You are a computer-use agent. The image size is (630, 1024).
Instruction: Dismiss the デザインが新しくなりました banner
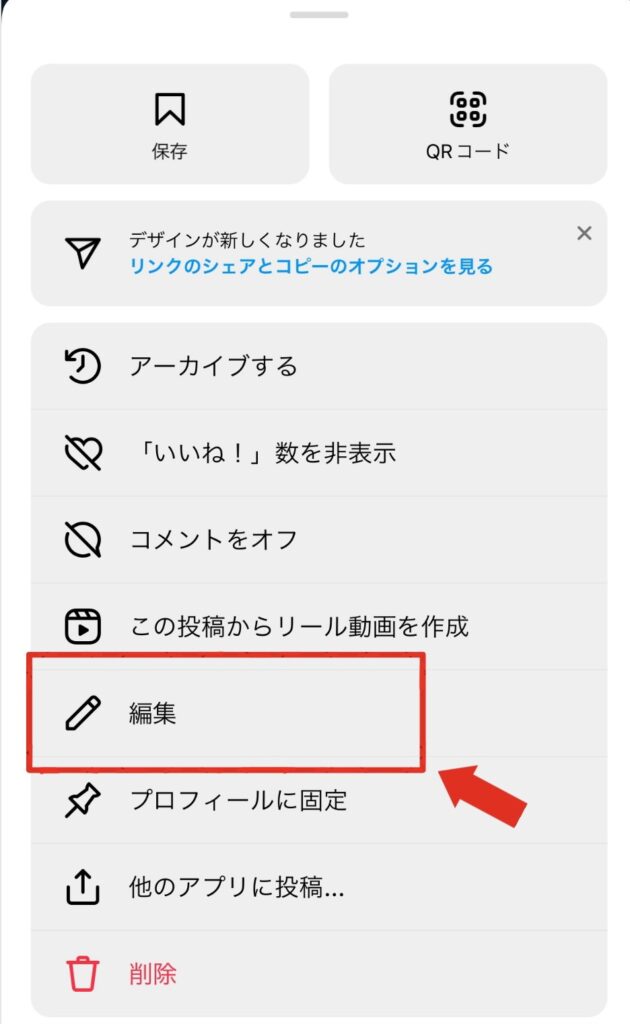pyautogui.click(x=585, y=233)
